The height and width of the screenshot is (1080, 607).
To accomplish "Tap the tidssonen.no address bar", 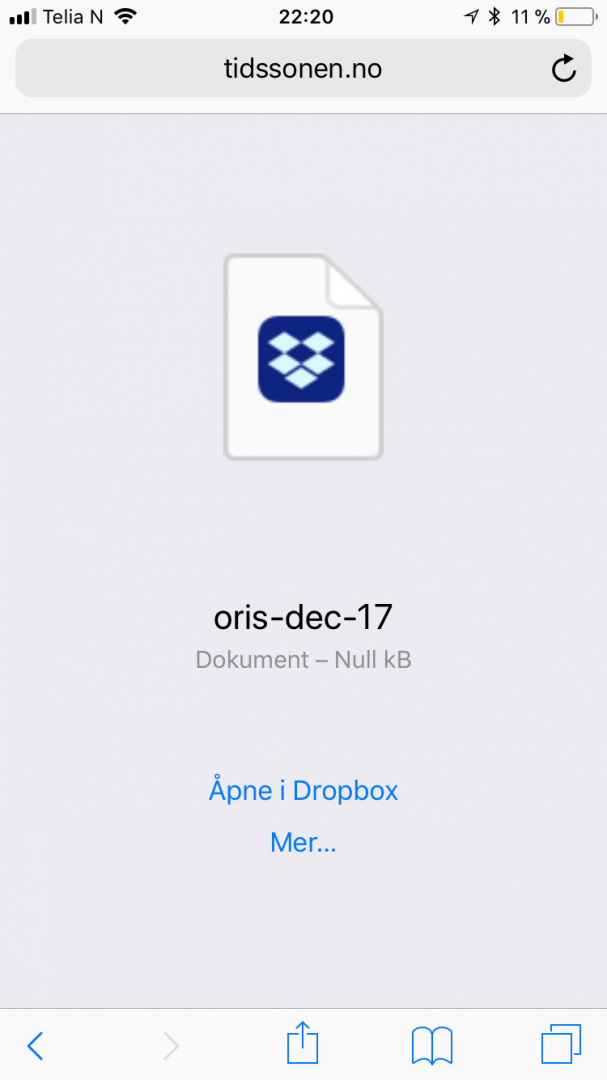I will (x=302, y=69).
